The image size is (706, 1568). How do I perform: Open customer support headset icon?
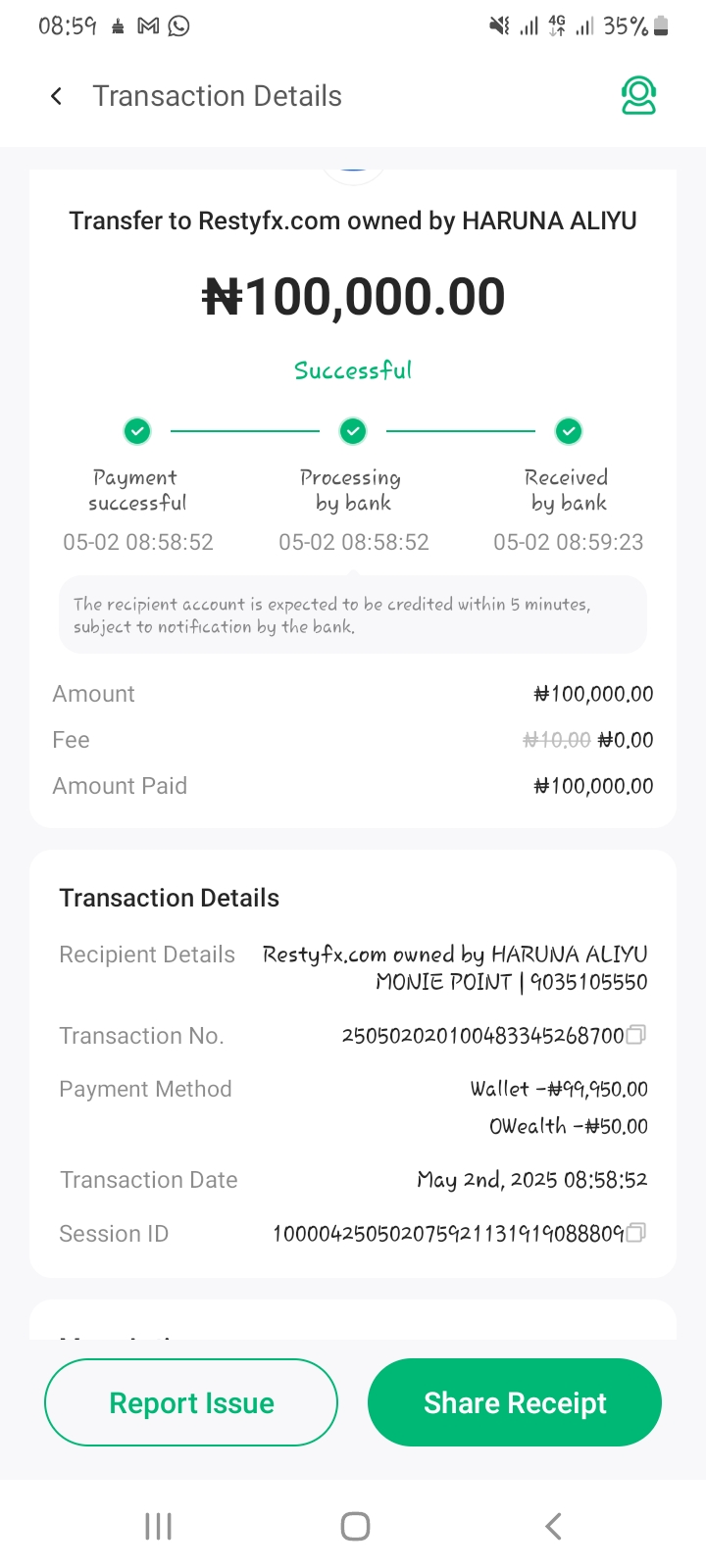[x=638, y=96]
